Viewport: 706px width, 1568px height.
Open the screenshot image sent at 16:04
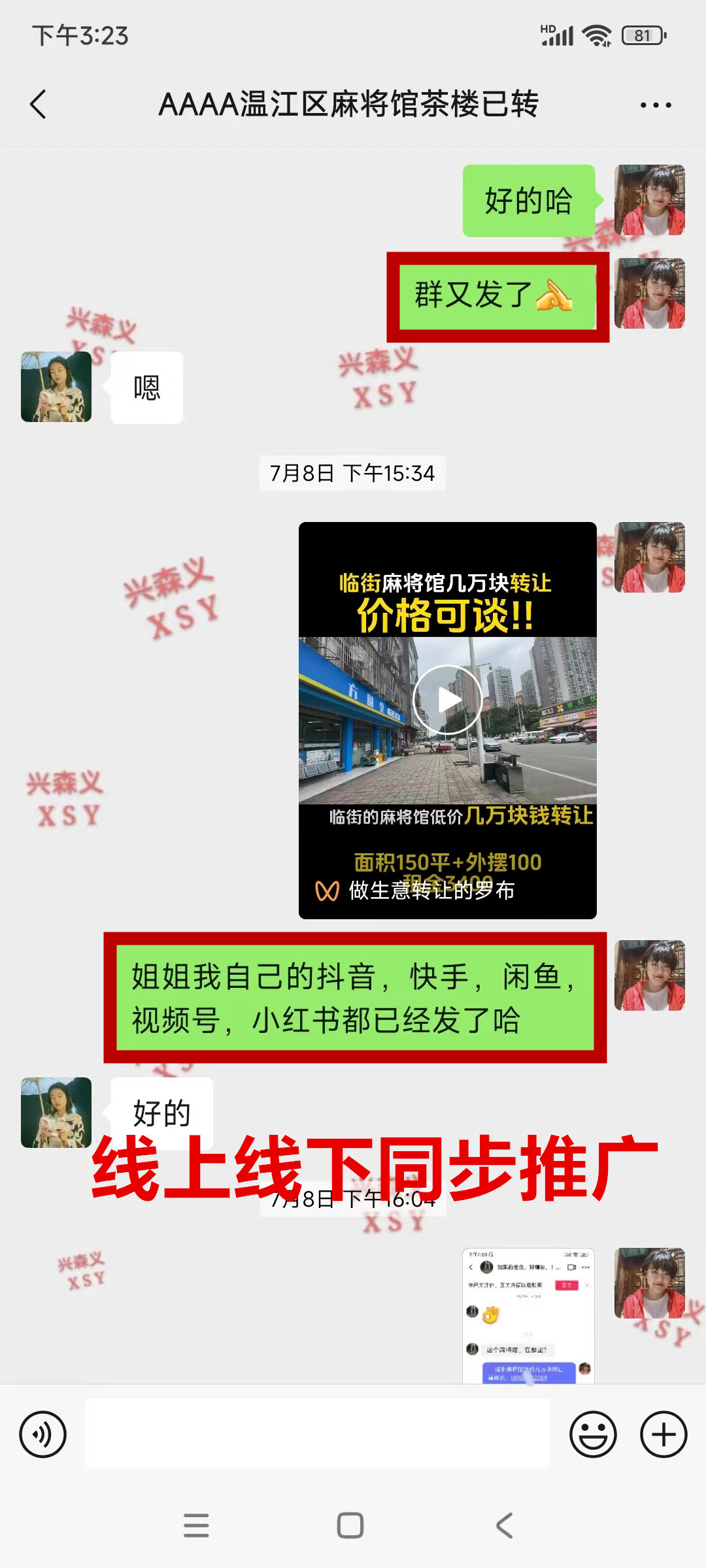[528, 1315]
